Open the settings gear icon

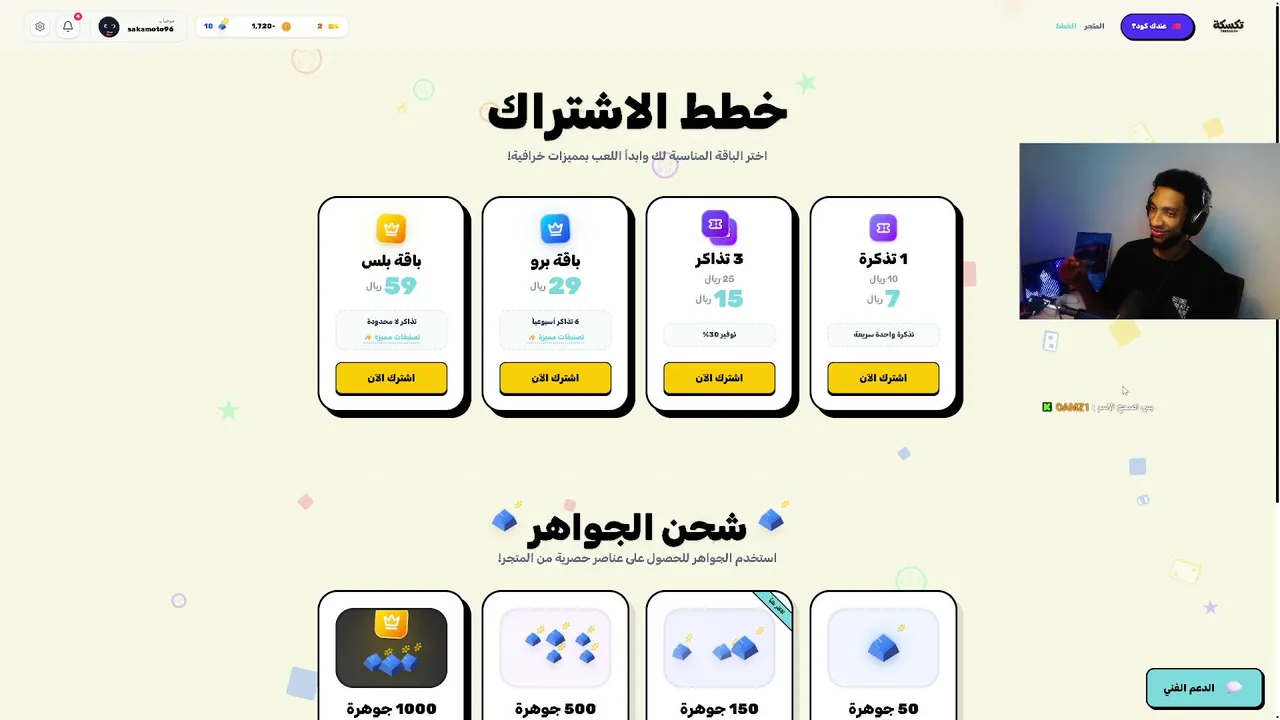click(40, 27)
